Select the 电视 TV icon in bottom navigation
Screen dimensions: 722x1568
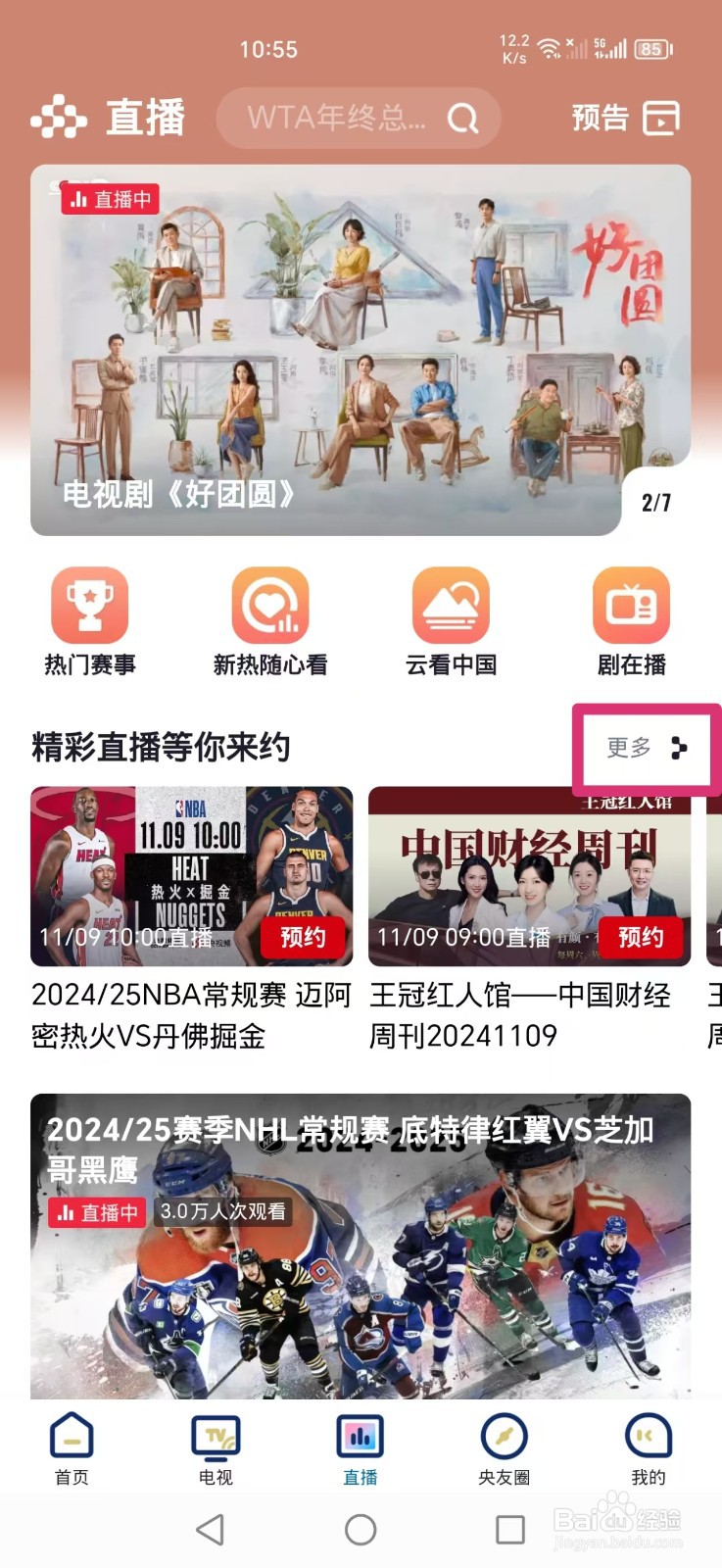point(216,1436)
